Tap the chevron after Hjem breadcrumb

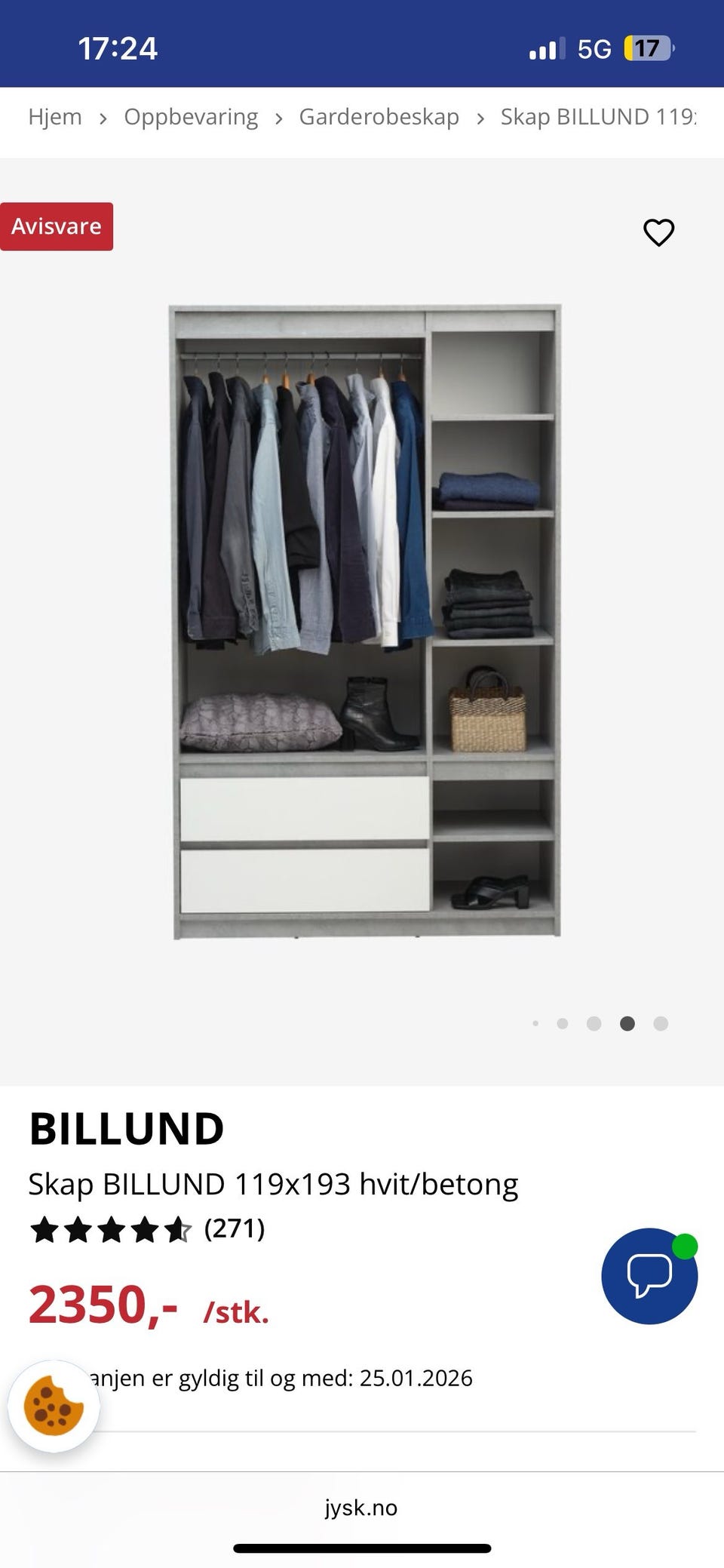pos(102,118)
